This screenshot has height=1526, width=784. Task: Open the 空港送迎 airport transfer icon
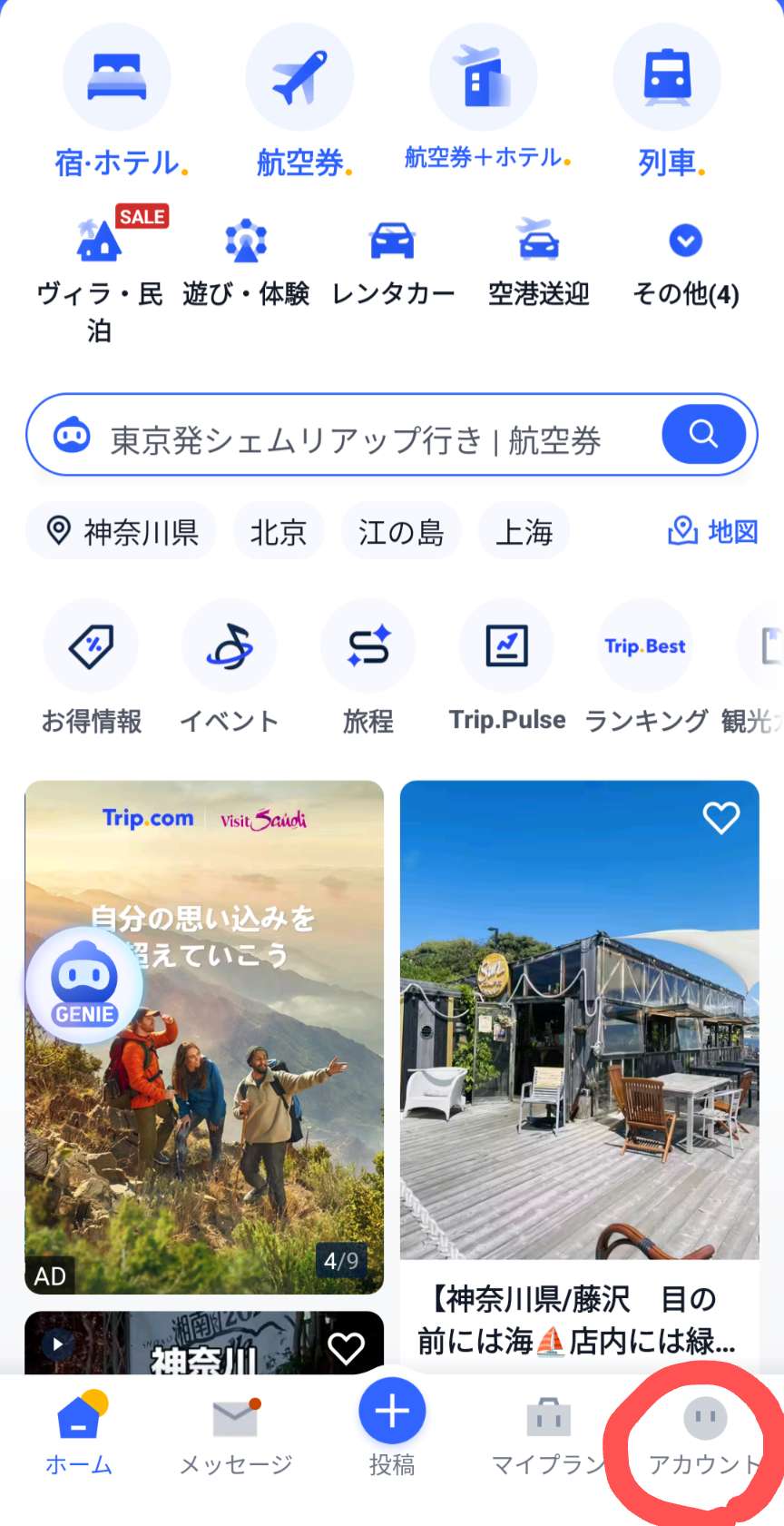pos(539,241)
